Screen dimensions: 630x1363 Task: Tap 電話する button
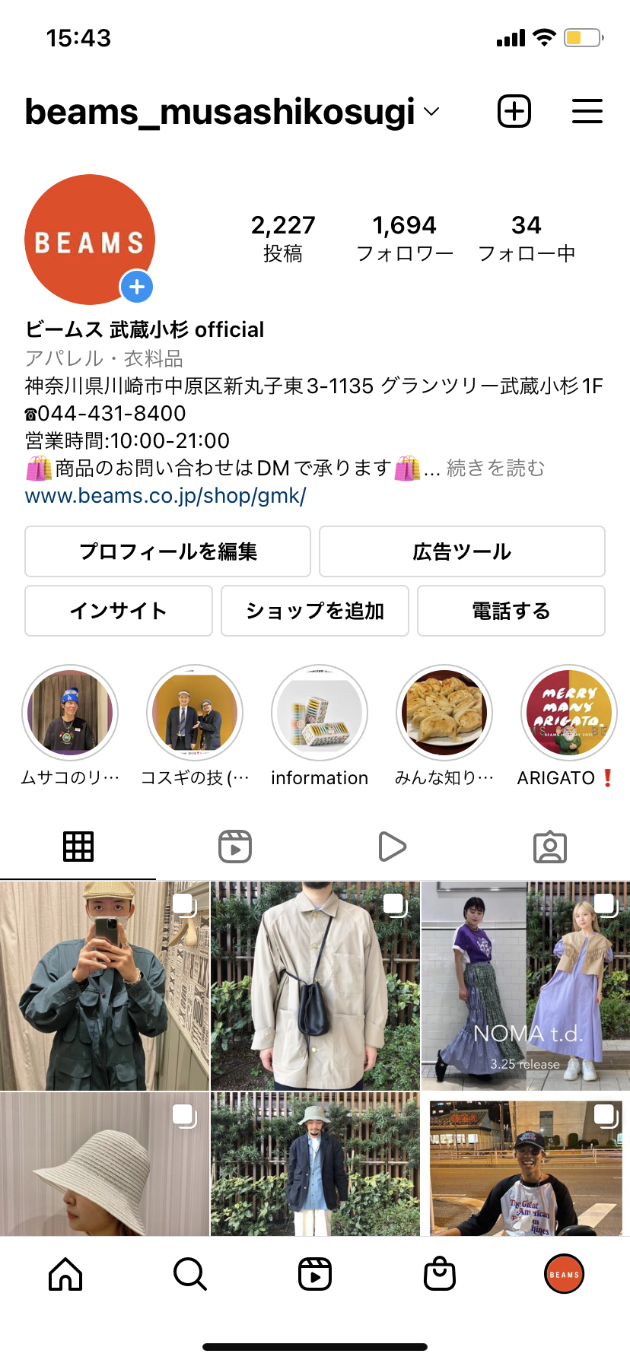click(510, 611)
